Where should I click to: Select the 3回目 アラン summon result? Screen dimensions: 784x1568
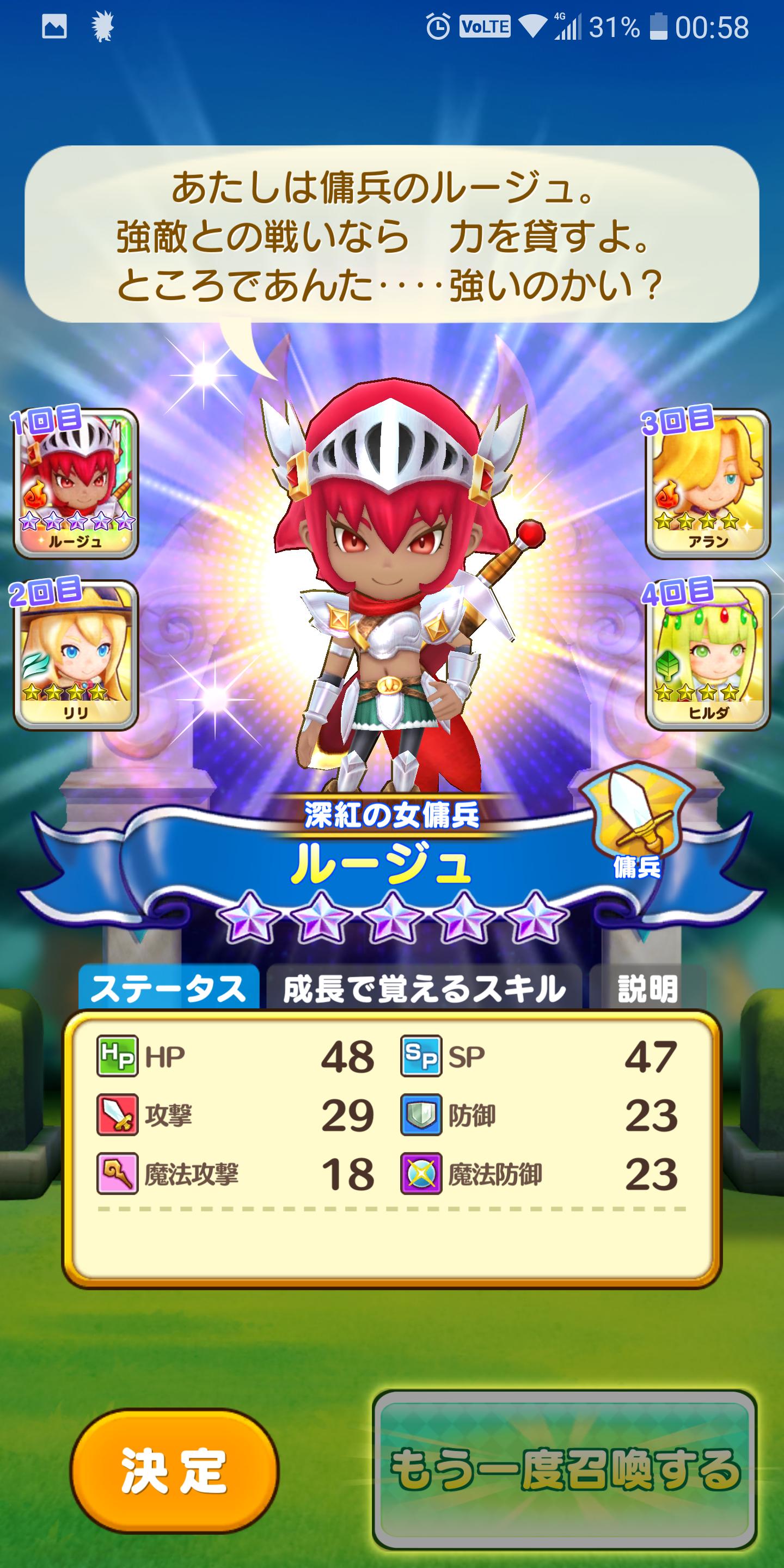pos(708,484)
